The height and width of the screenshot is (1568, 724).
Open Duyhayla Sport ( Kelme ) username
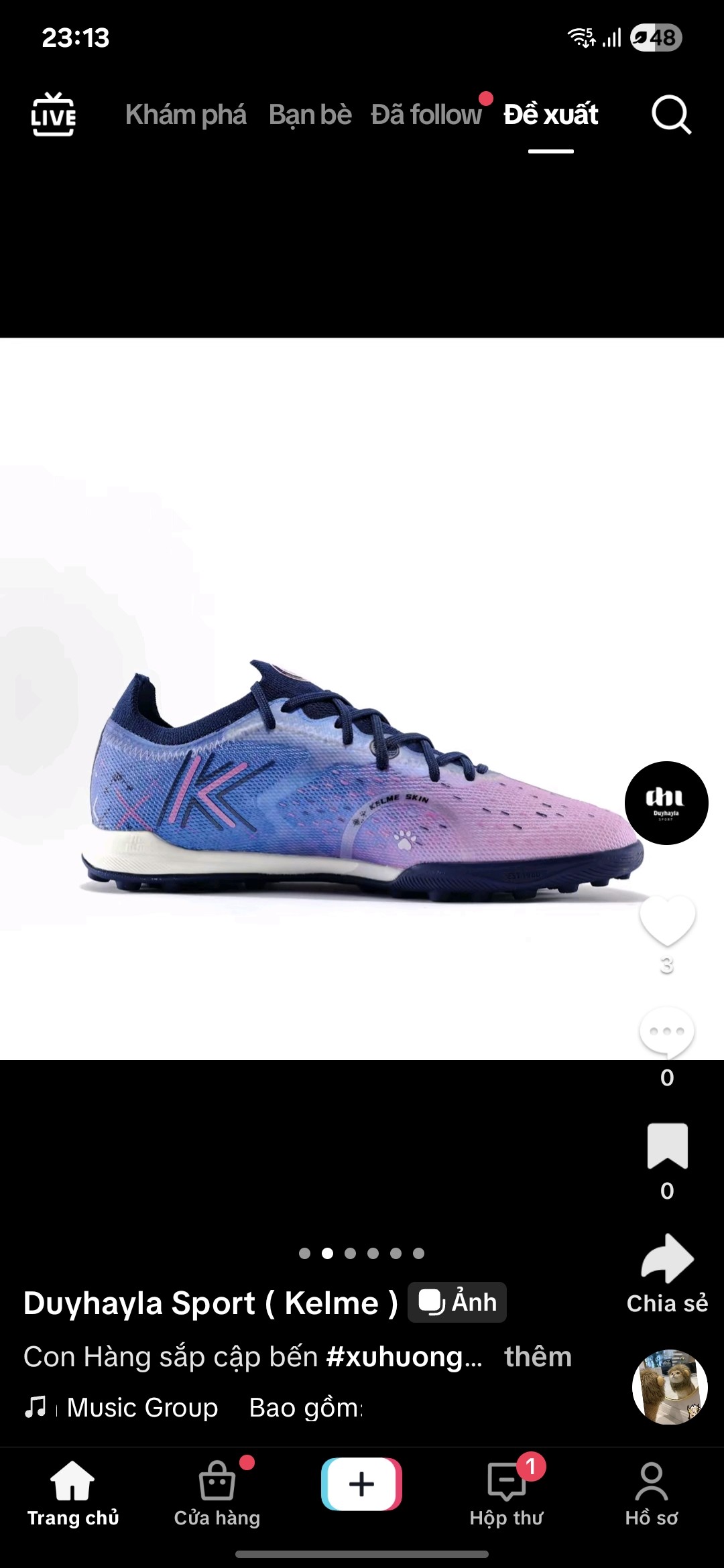tap(210, 1303)
